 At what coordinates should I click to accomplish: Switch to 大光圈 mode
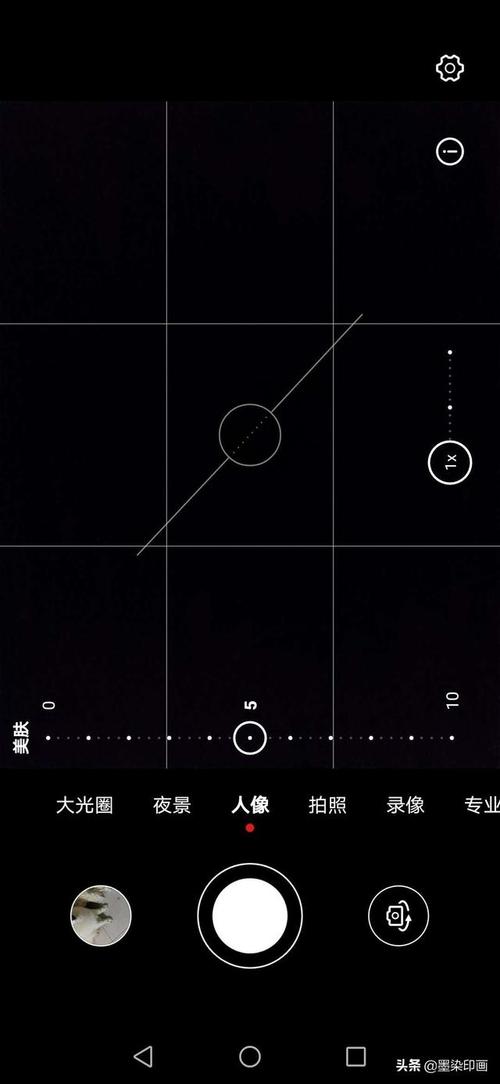click(84, 805)
